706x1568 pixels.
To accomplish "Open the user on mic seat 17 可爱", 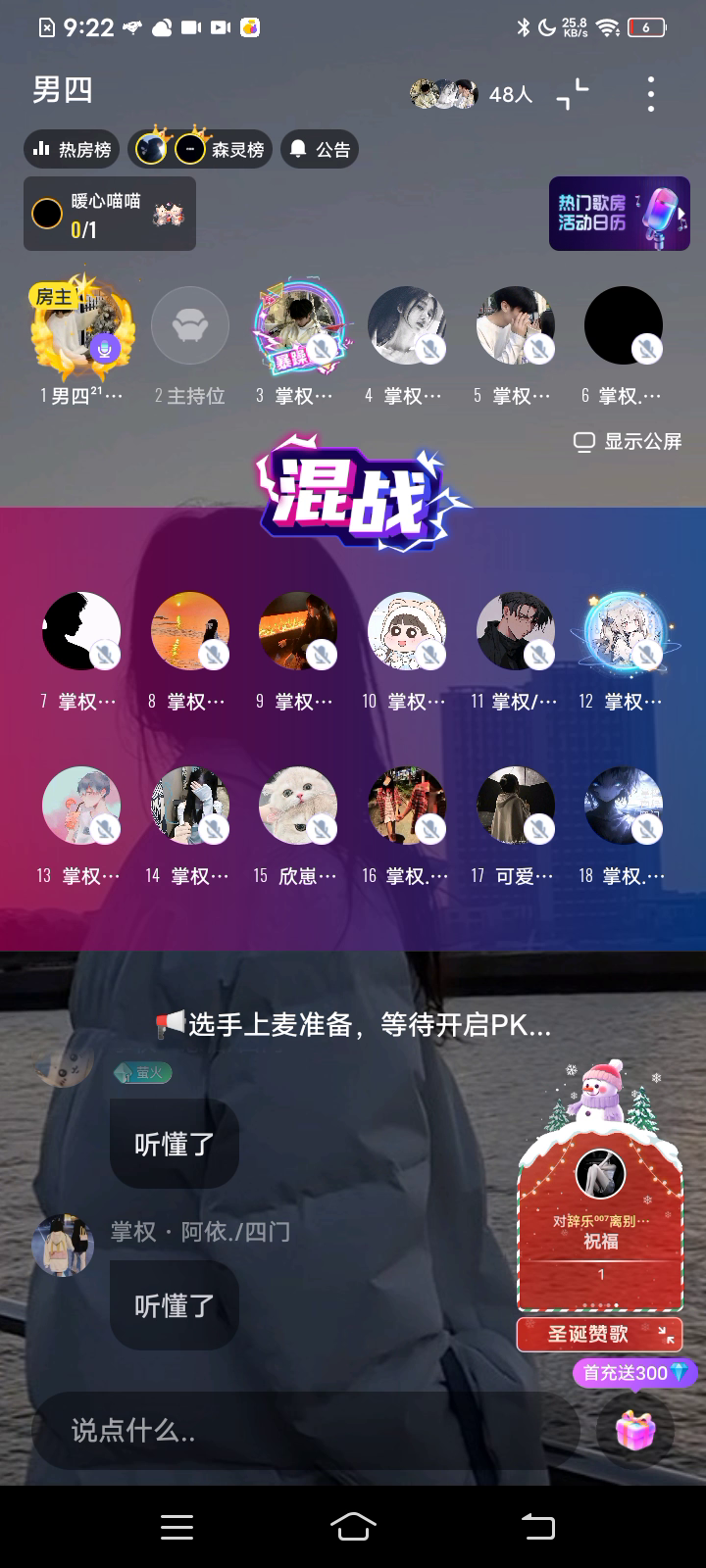I will 515,806.
